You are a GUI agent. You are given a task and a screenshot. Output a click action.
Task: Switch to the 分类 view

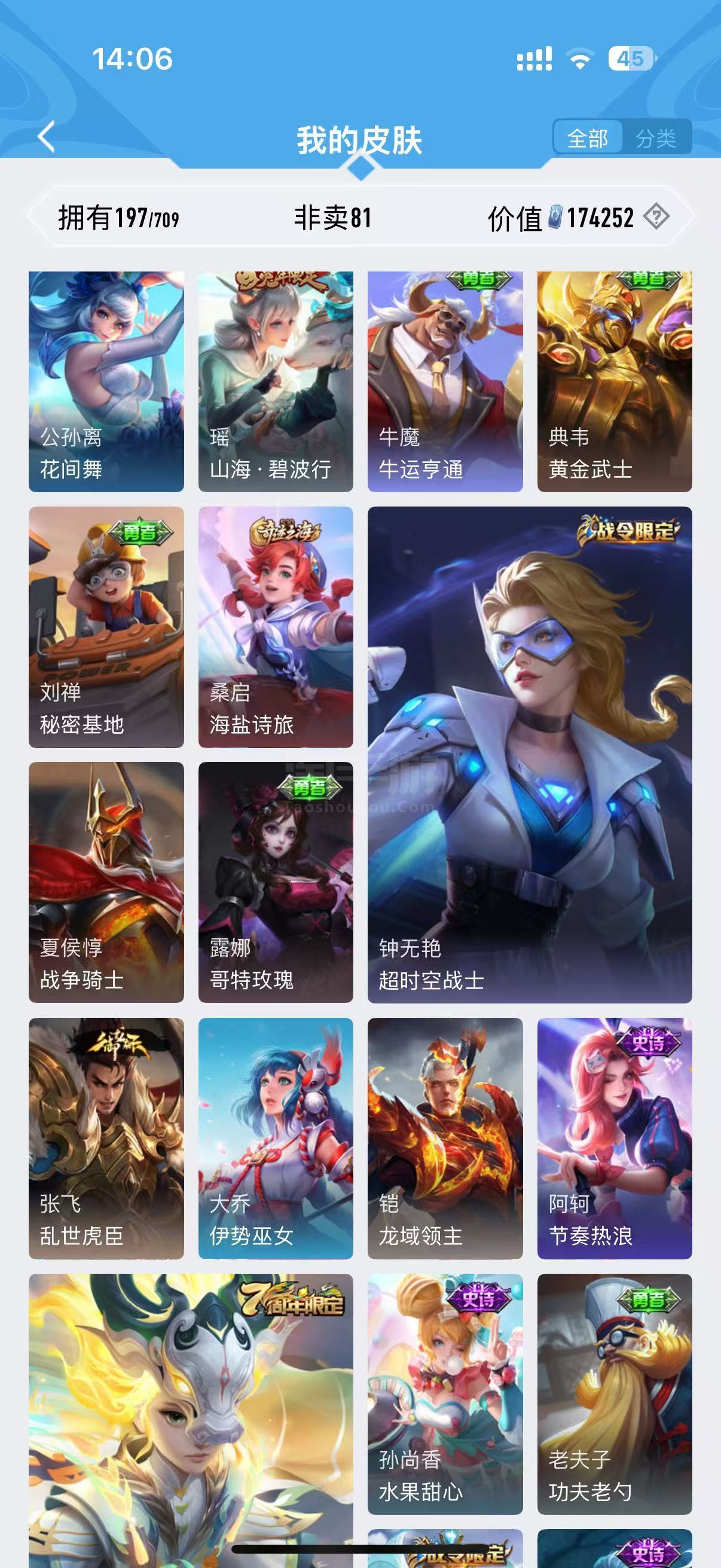point(656,138)
